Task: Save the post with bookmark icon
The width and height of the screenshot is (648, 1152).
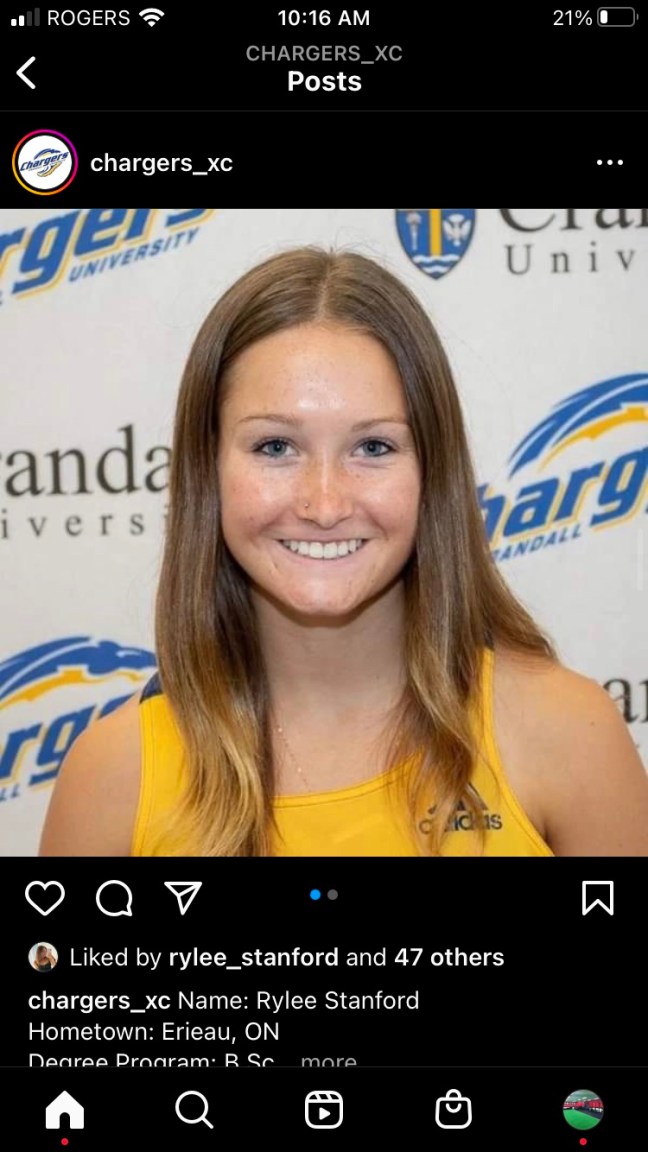Action: point(597,898)
